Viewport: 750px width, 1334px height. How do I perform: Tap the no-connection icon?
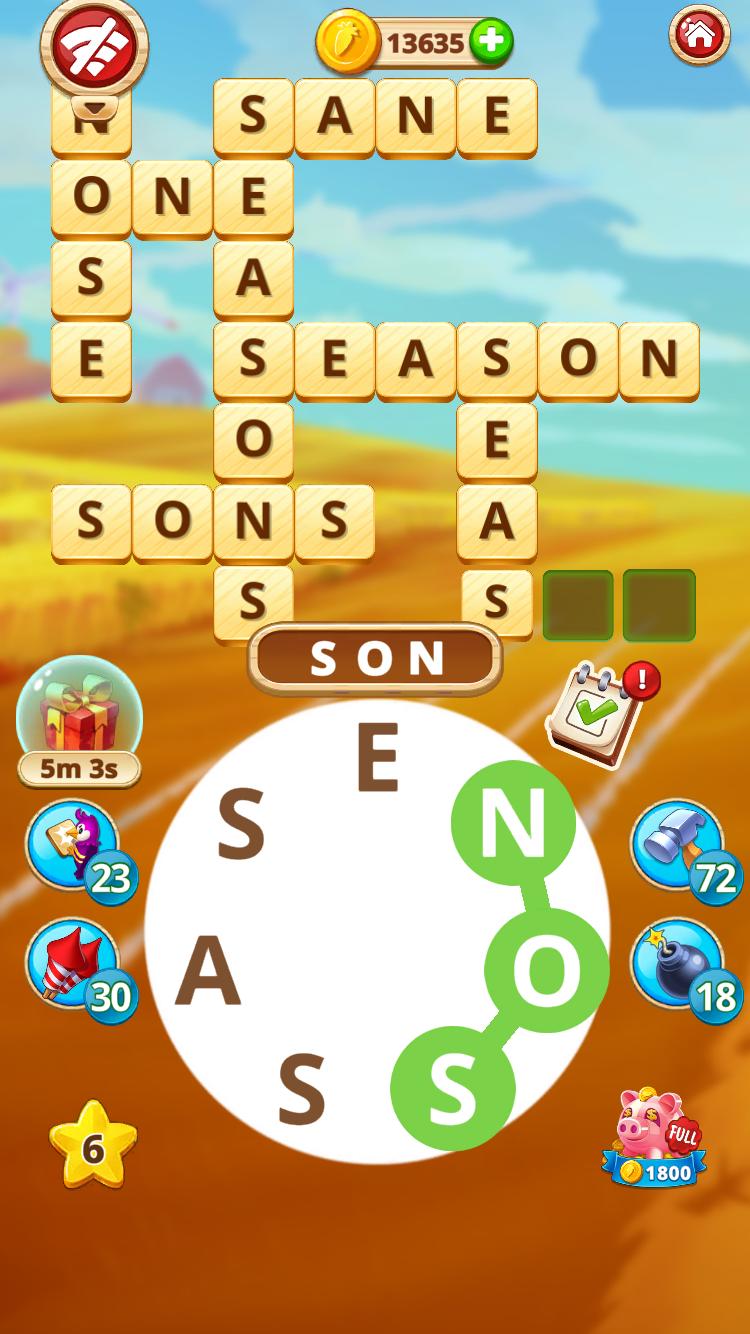(x=93, y=45)
